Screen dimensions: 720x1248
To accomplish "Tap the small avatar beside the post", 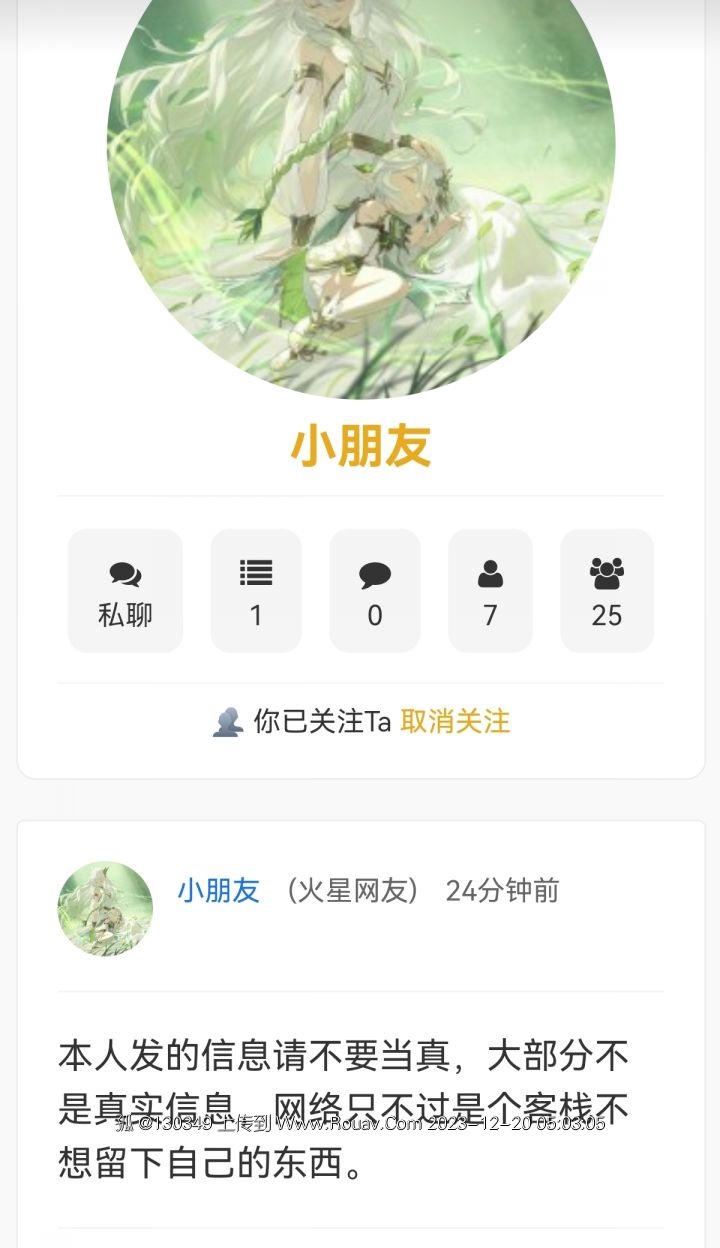I will (105, 908).
